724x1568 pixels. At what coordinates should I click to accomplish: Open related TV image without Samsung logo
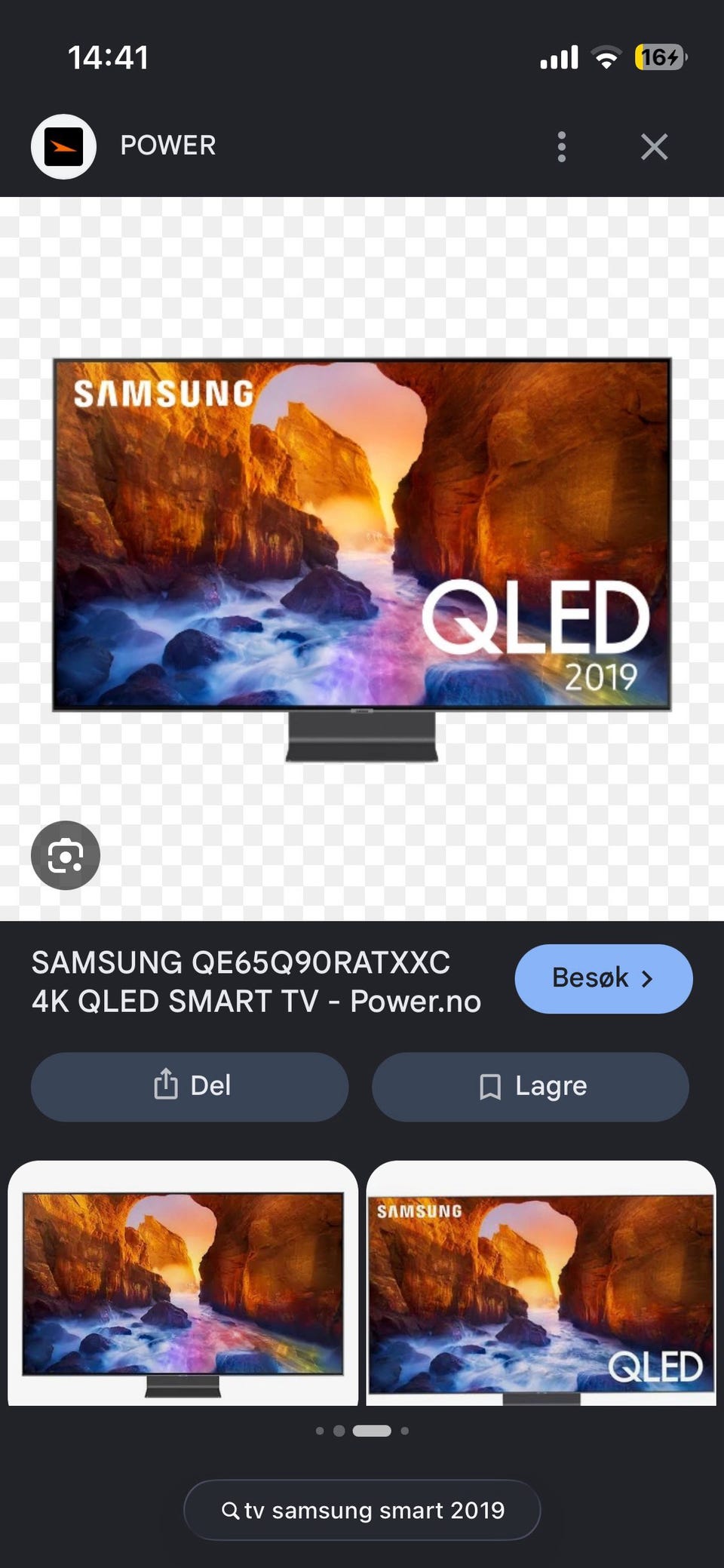pos(183,1283)
